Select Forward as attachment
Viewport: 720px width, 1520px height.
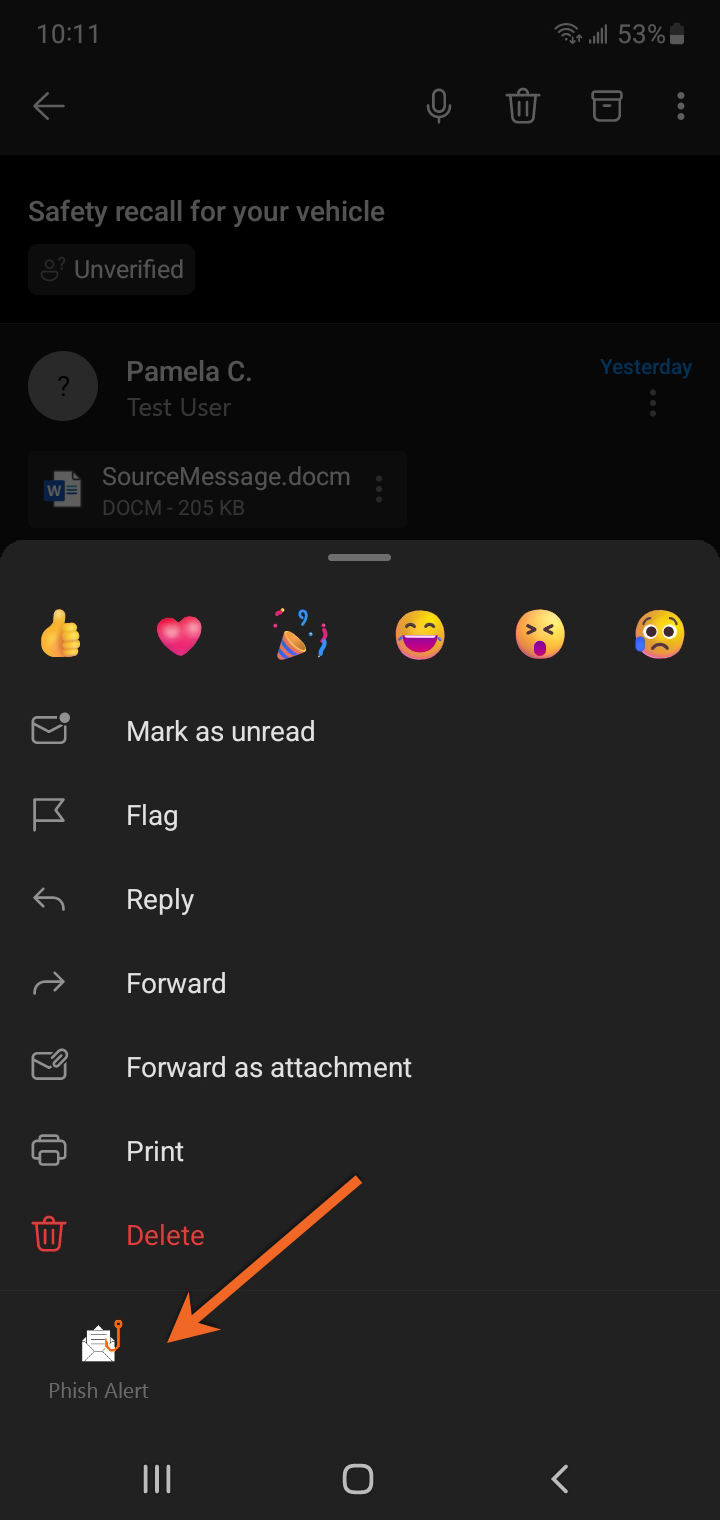[x=268, y=1067]
